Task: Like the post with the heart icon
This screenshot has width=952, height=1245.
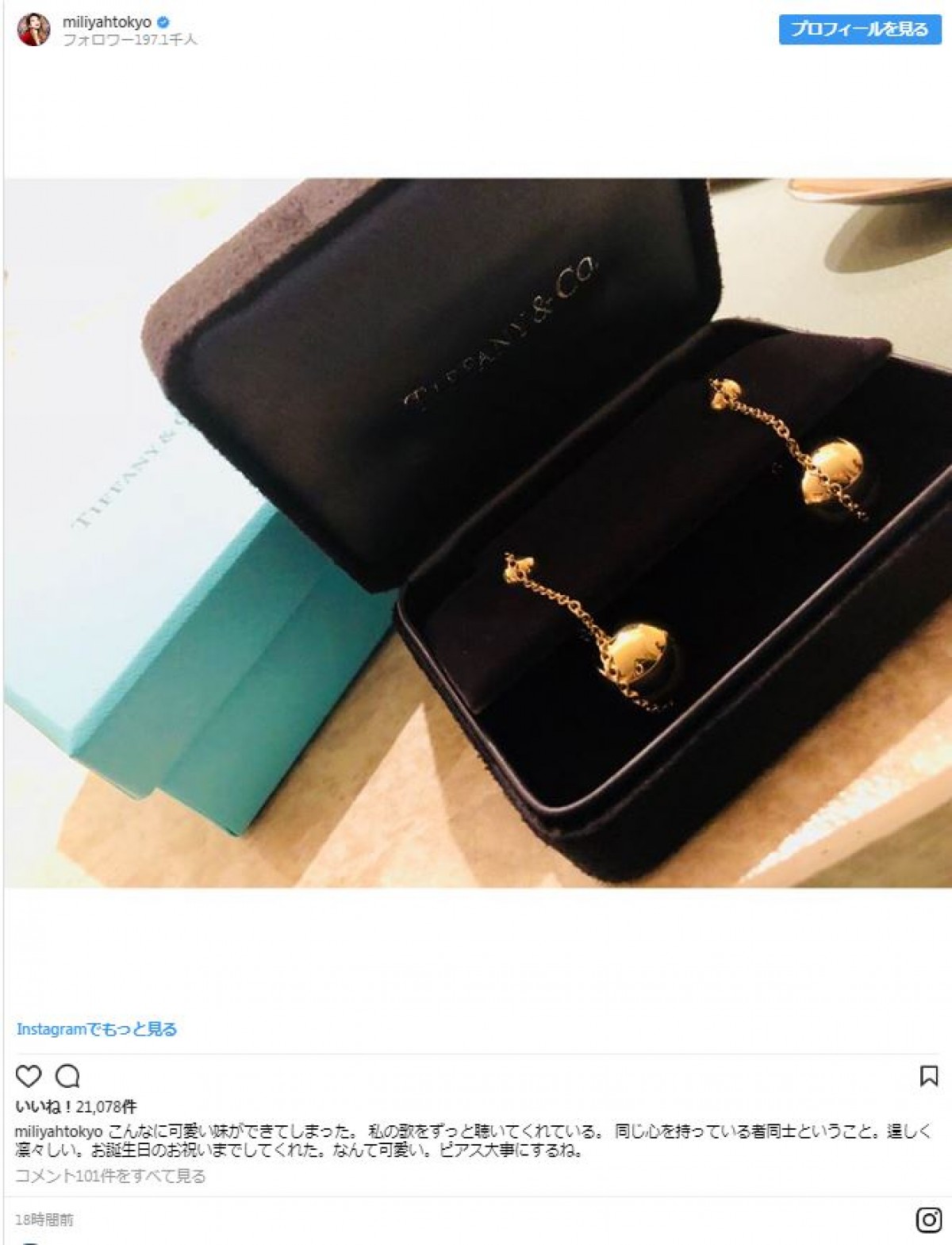Action: coord(29,1076)
